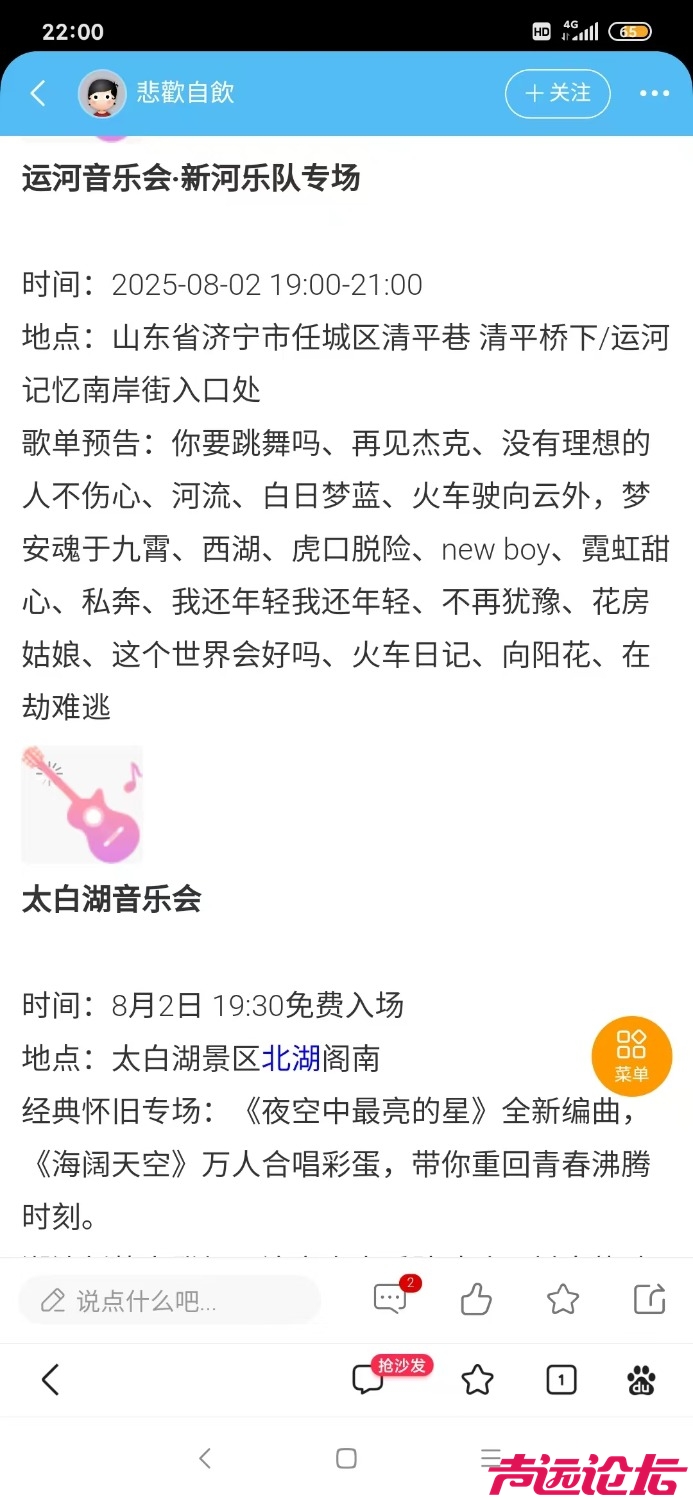This screenshot has width=693, height=1500.
Task: View the comments with 2 badge
Action: click(390, 1299)
